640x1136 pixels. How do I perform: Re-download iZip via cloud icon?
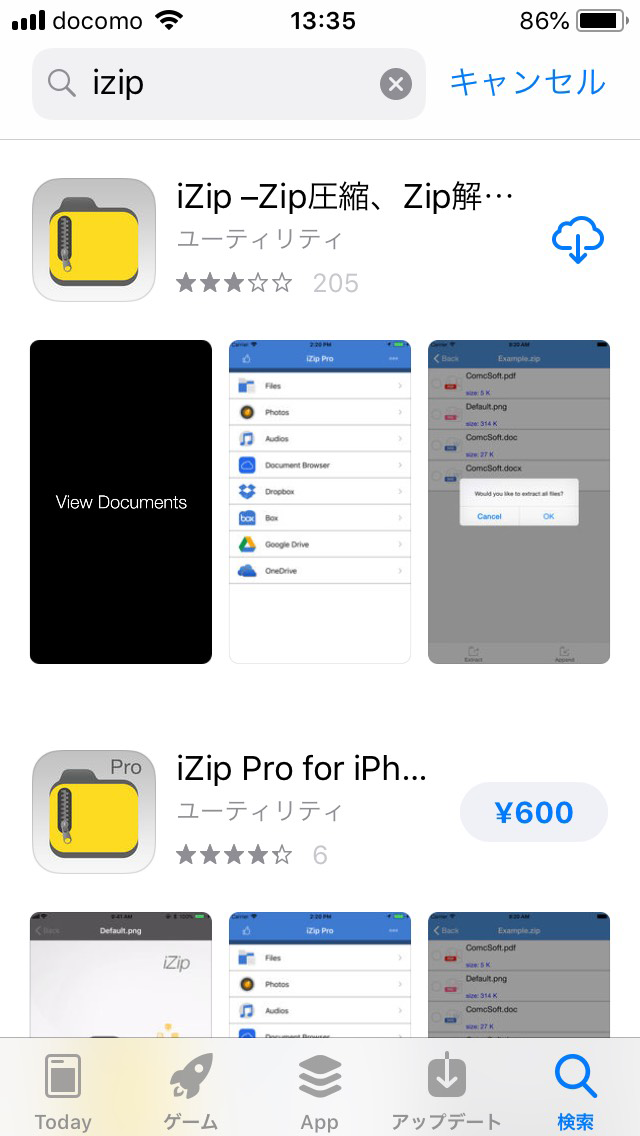[x=577, y=240]
